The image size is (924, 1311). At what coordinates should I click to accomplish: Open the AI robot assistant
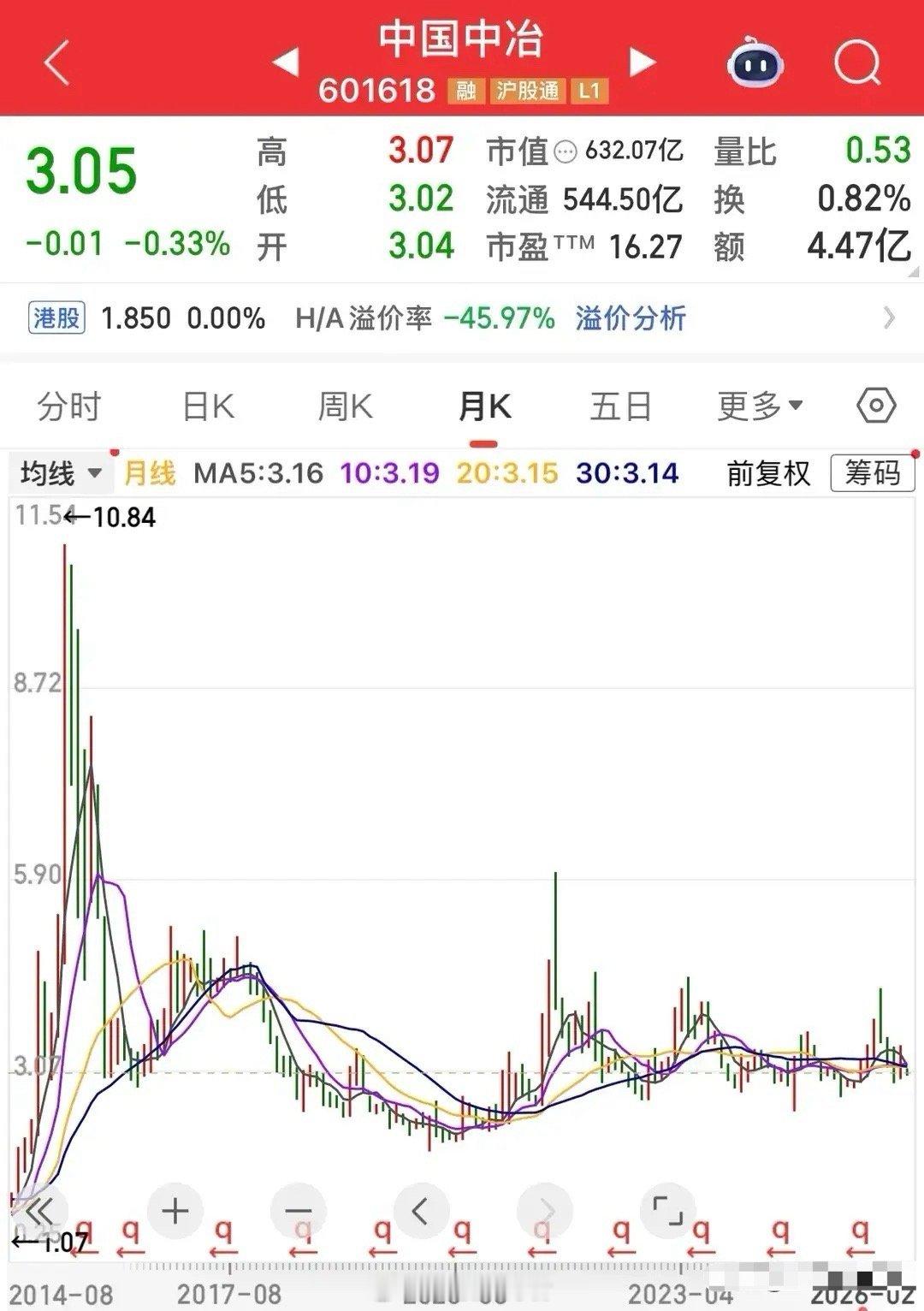(753, 62)
